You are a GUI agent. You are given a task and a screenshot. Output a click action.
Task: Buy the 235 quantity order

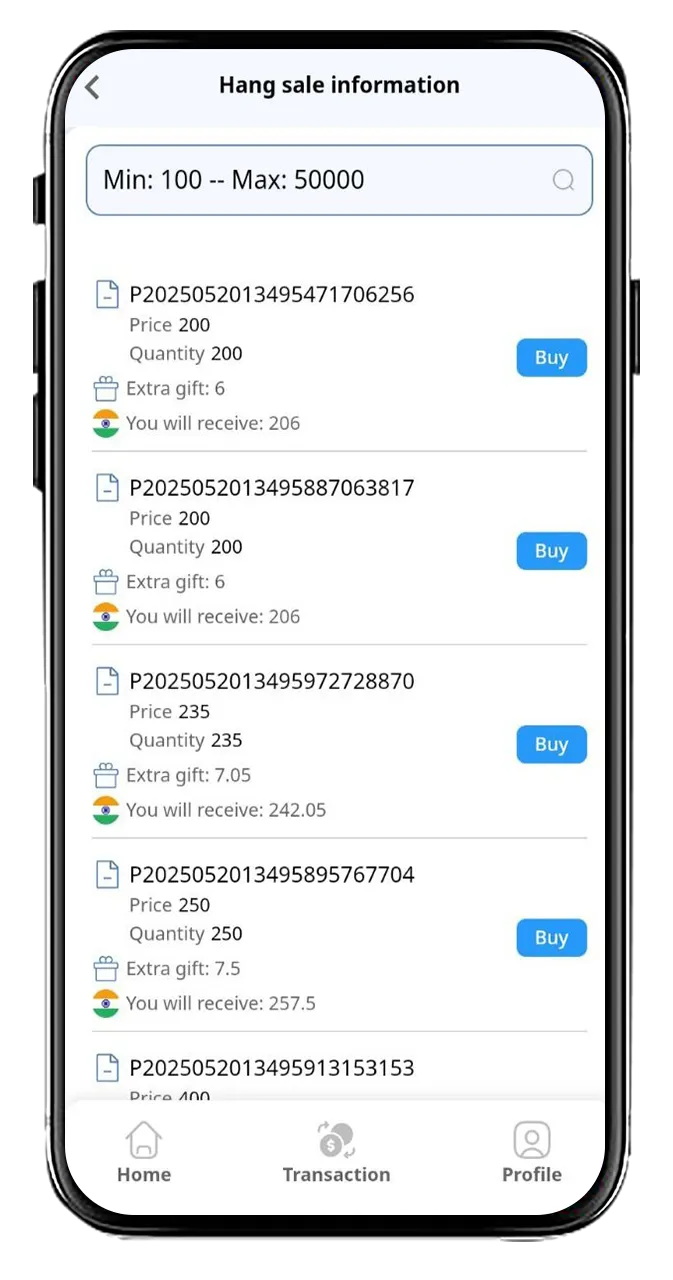[551, 744]
